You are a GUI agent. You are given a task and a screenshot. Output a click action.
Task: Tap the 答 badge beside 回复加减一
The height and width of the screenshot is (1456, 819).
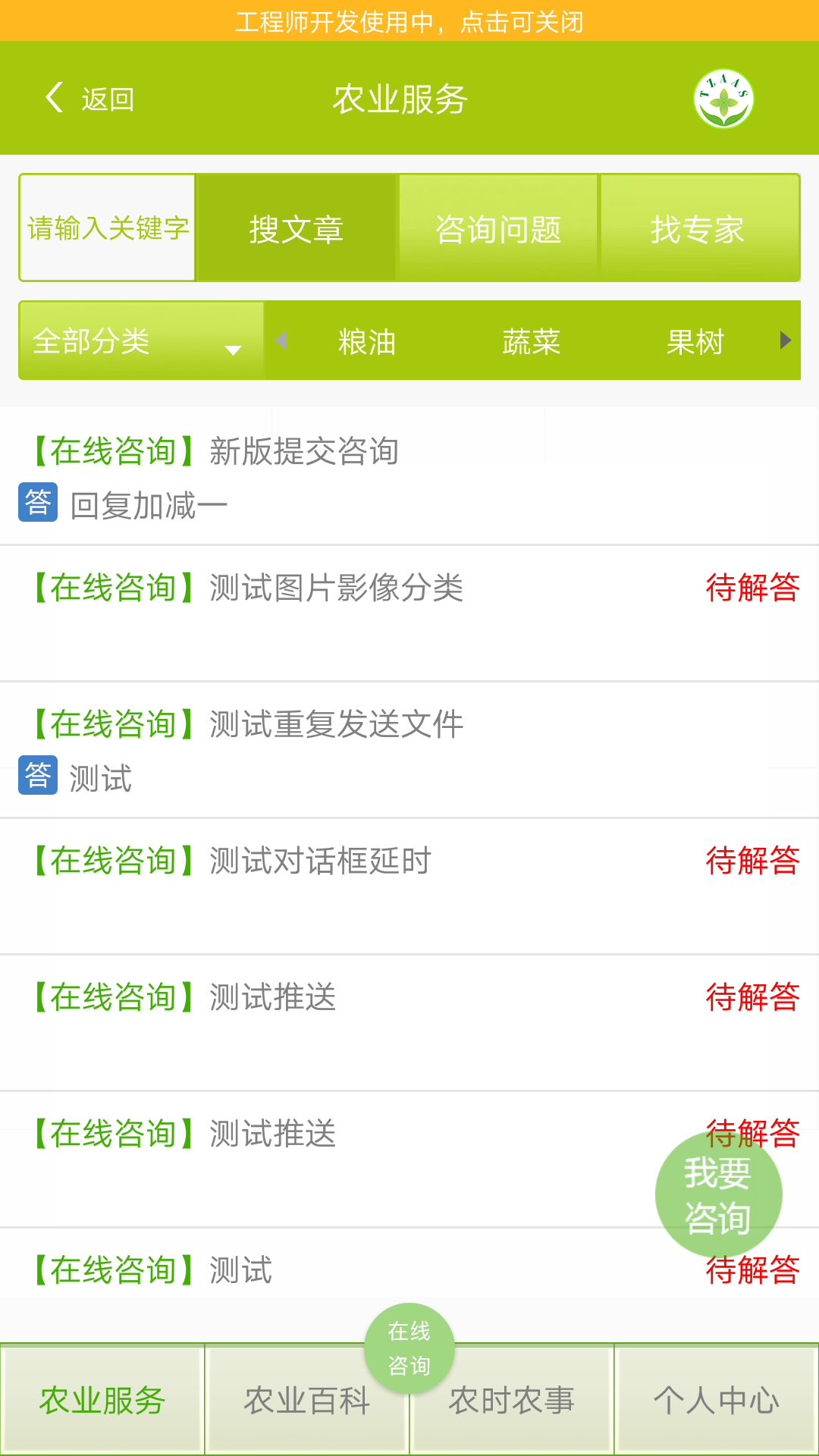pos(36,501)
